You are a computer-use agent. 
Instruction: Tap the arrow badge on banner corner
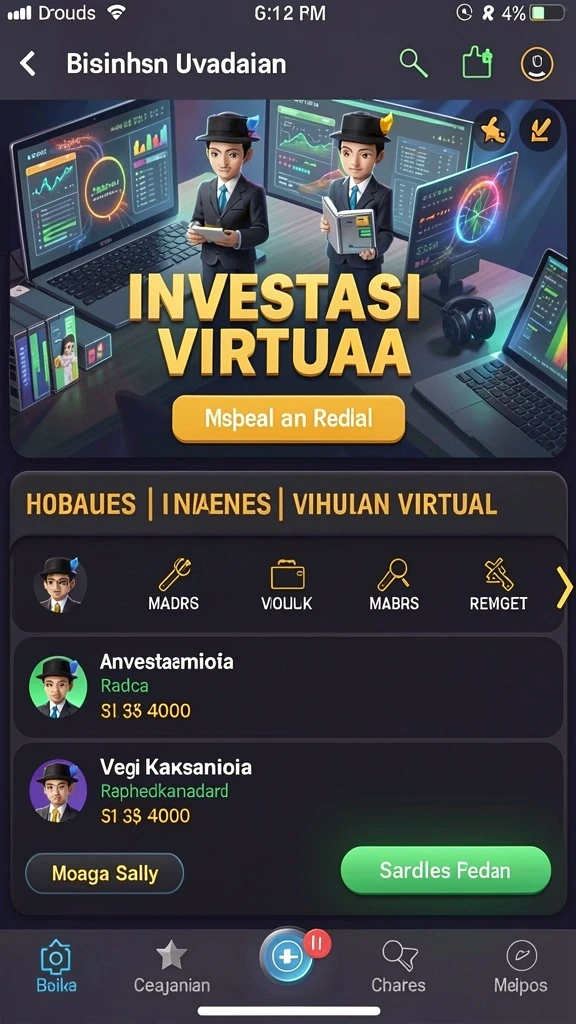(x=539, y=129)
